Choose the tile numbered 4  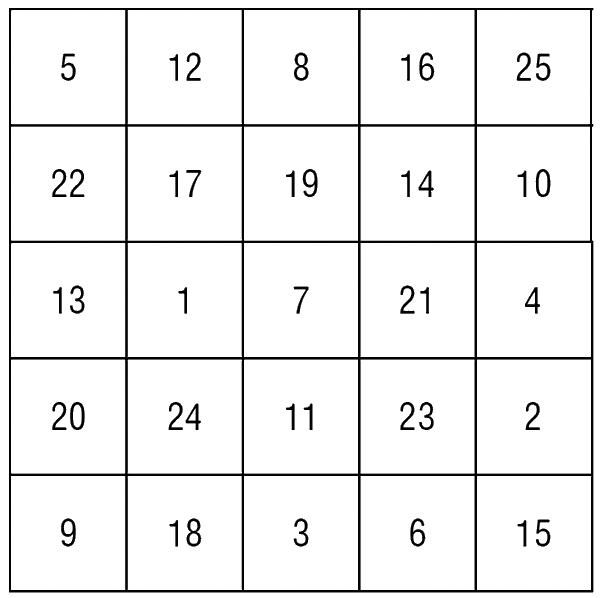(x=533, y=300)
